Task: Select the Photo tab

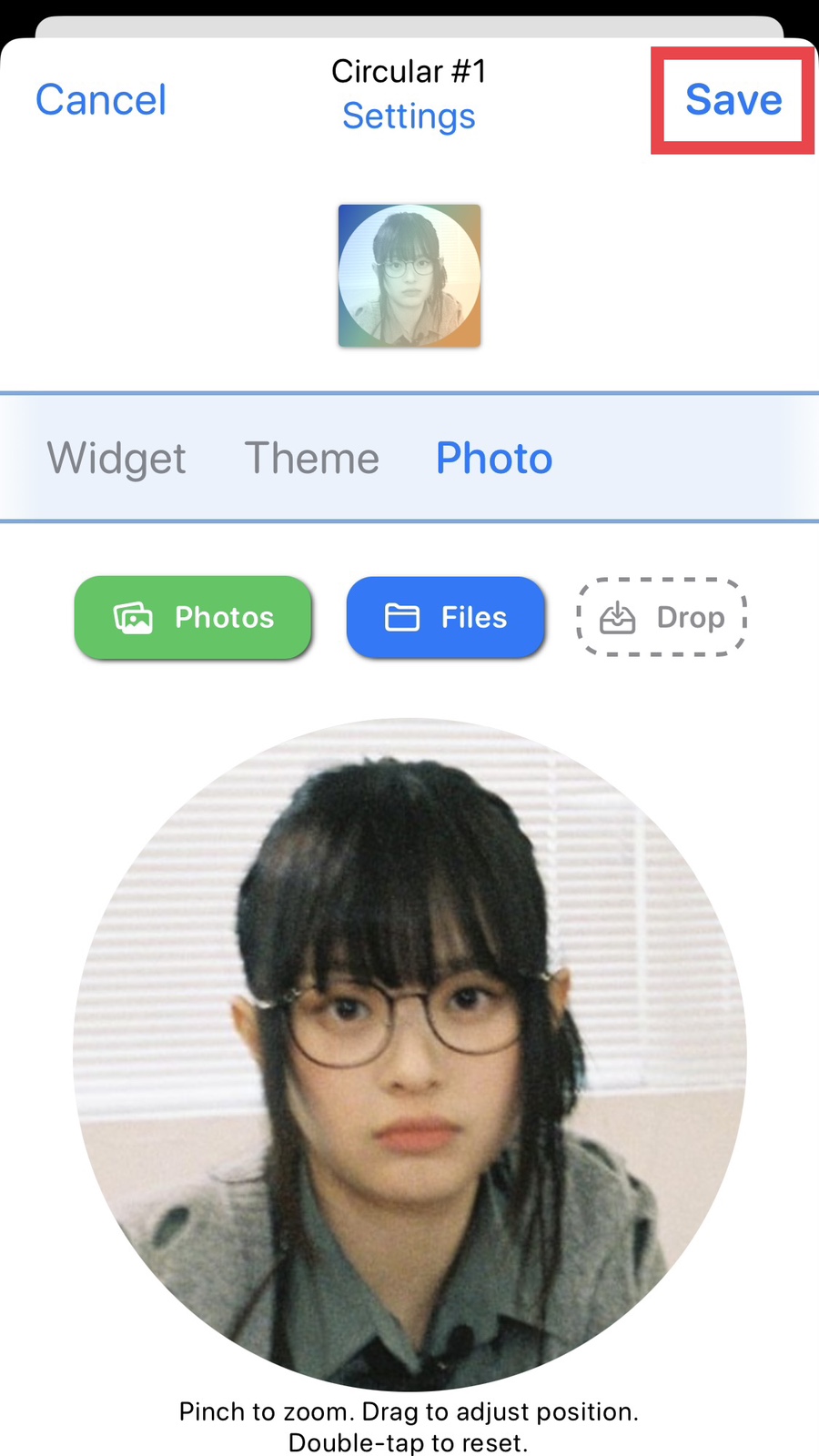Action: click(494, 458)
